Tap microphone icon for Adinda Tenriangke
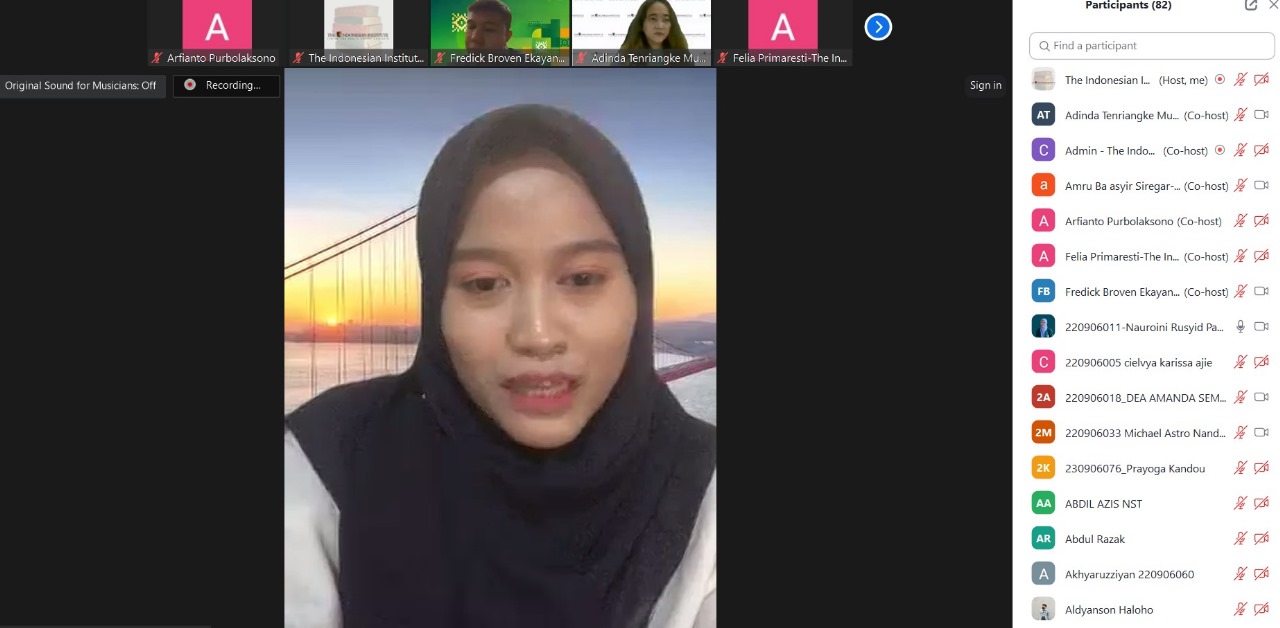 point(1240,115)
